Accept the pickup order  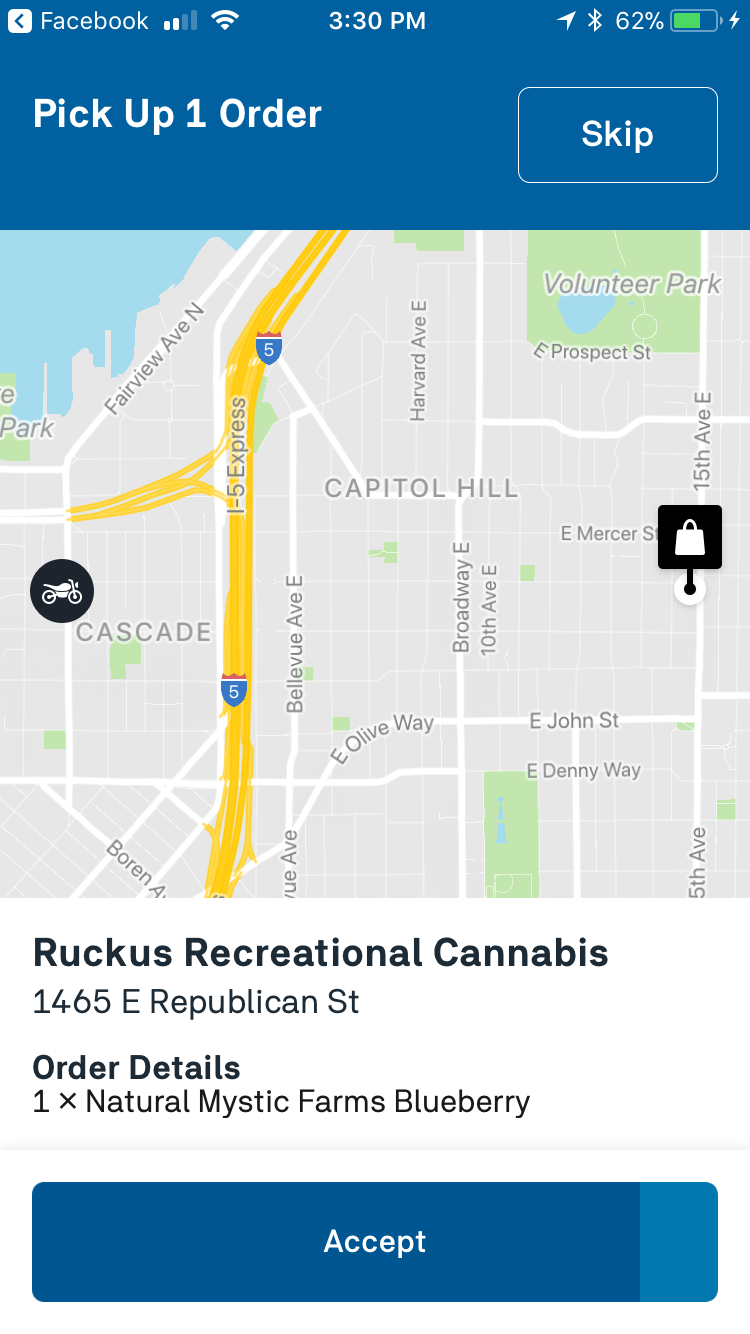point(375,1241)
